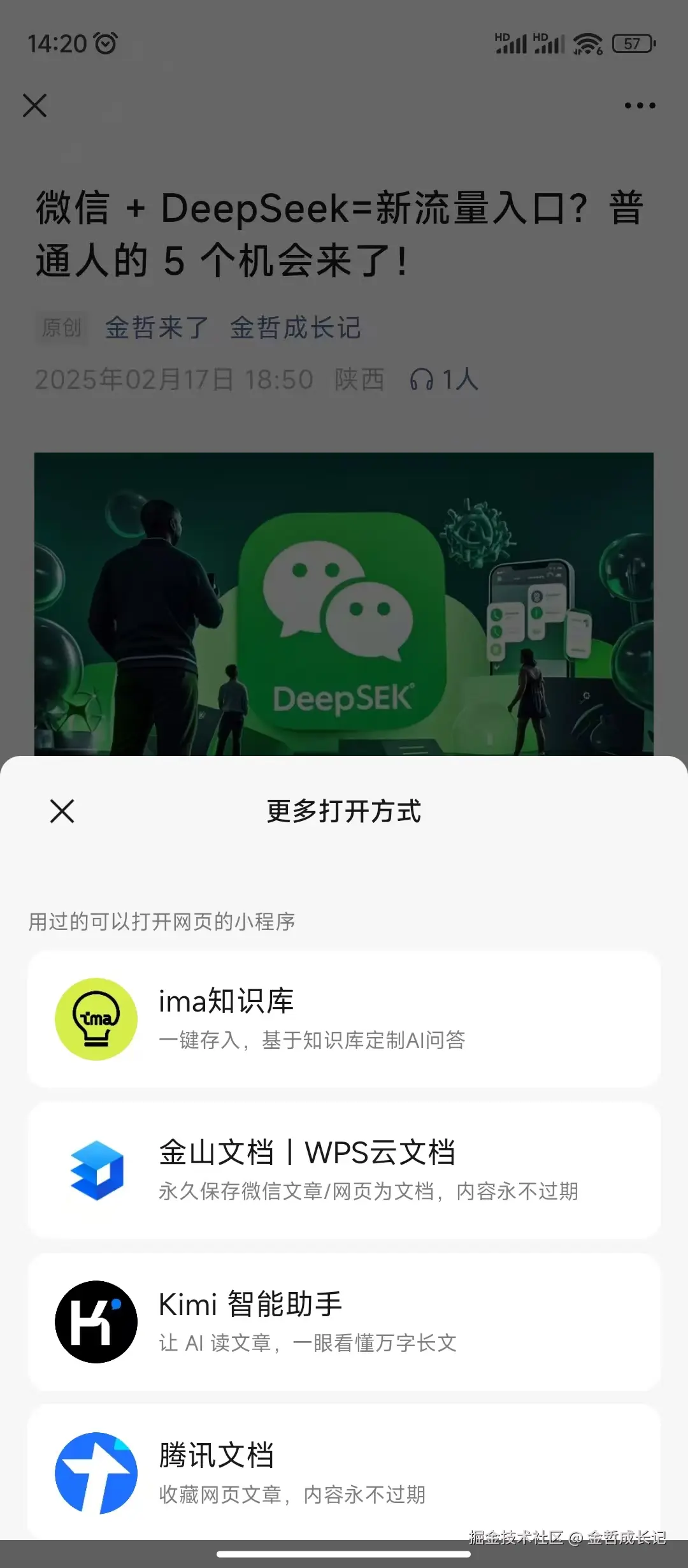
Task: Open article with 金山文档 WPS云文档
Action: 344,1170
